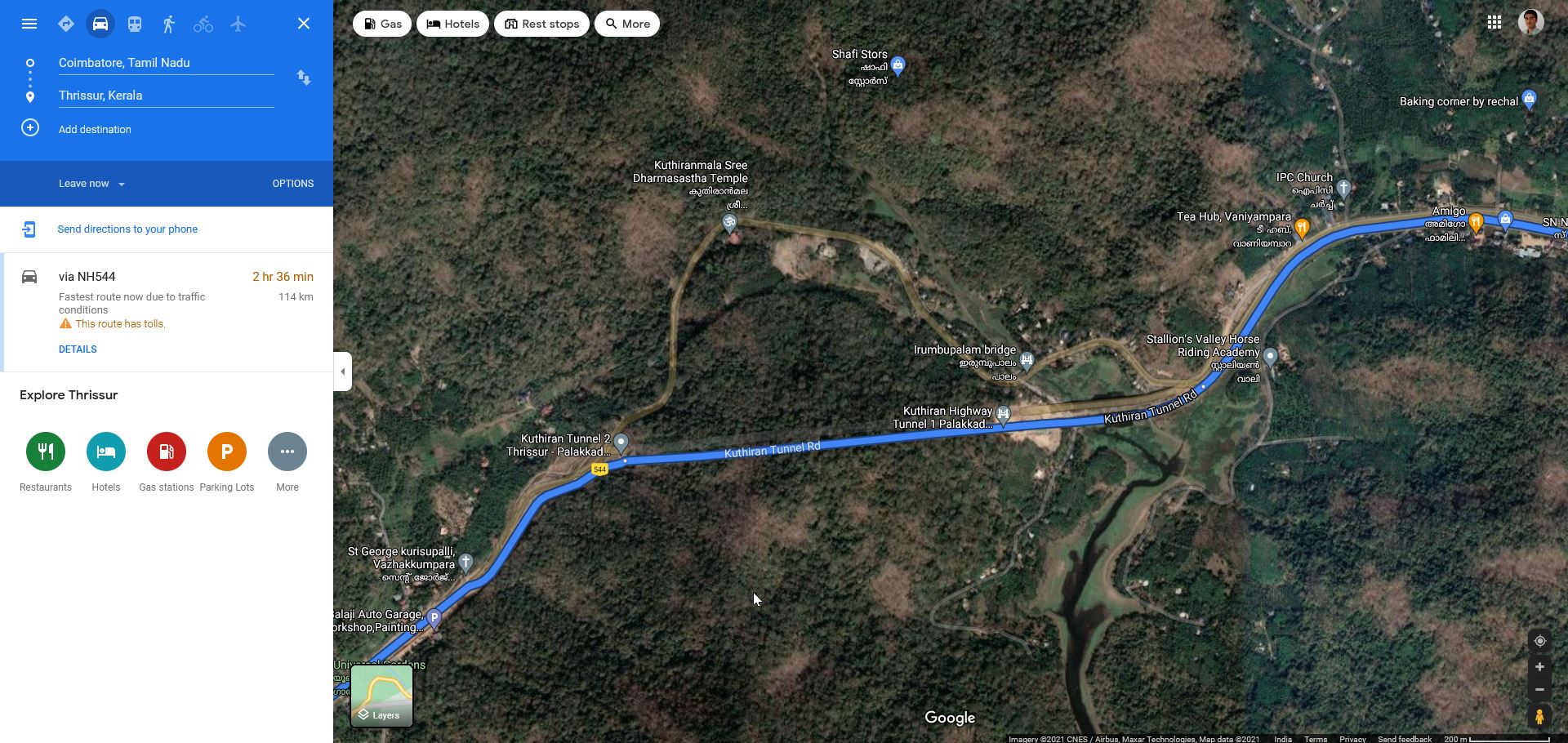Viewport: 1568px width, 743px height.
Task: Edit the Thrissur destination field
Action: 166,96
